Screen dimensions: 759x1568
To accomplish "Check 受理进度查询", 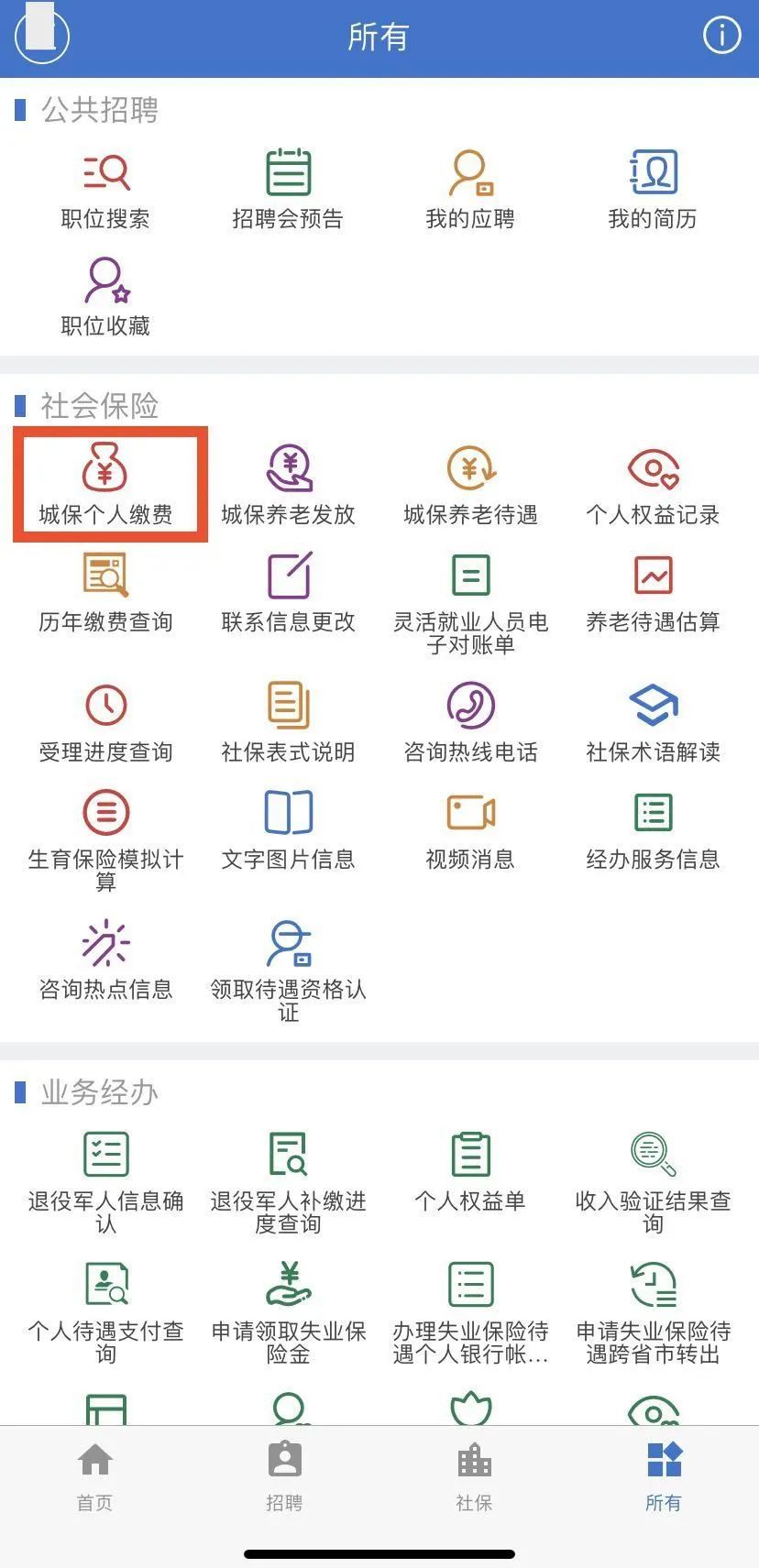I will (105, 722).
